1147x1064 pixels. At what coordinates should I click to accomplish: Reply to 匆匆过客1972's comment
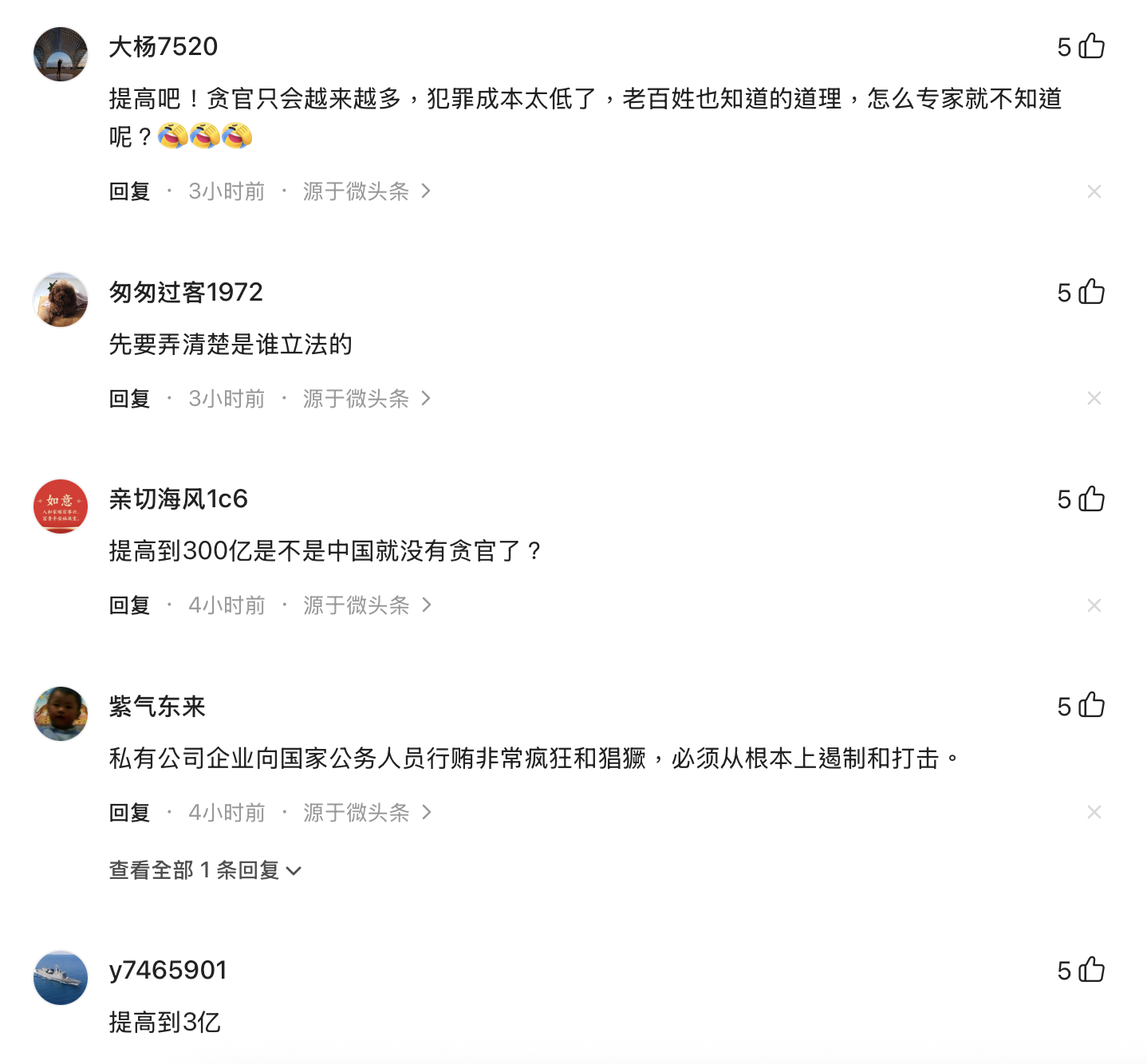point(129,398)
